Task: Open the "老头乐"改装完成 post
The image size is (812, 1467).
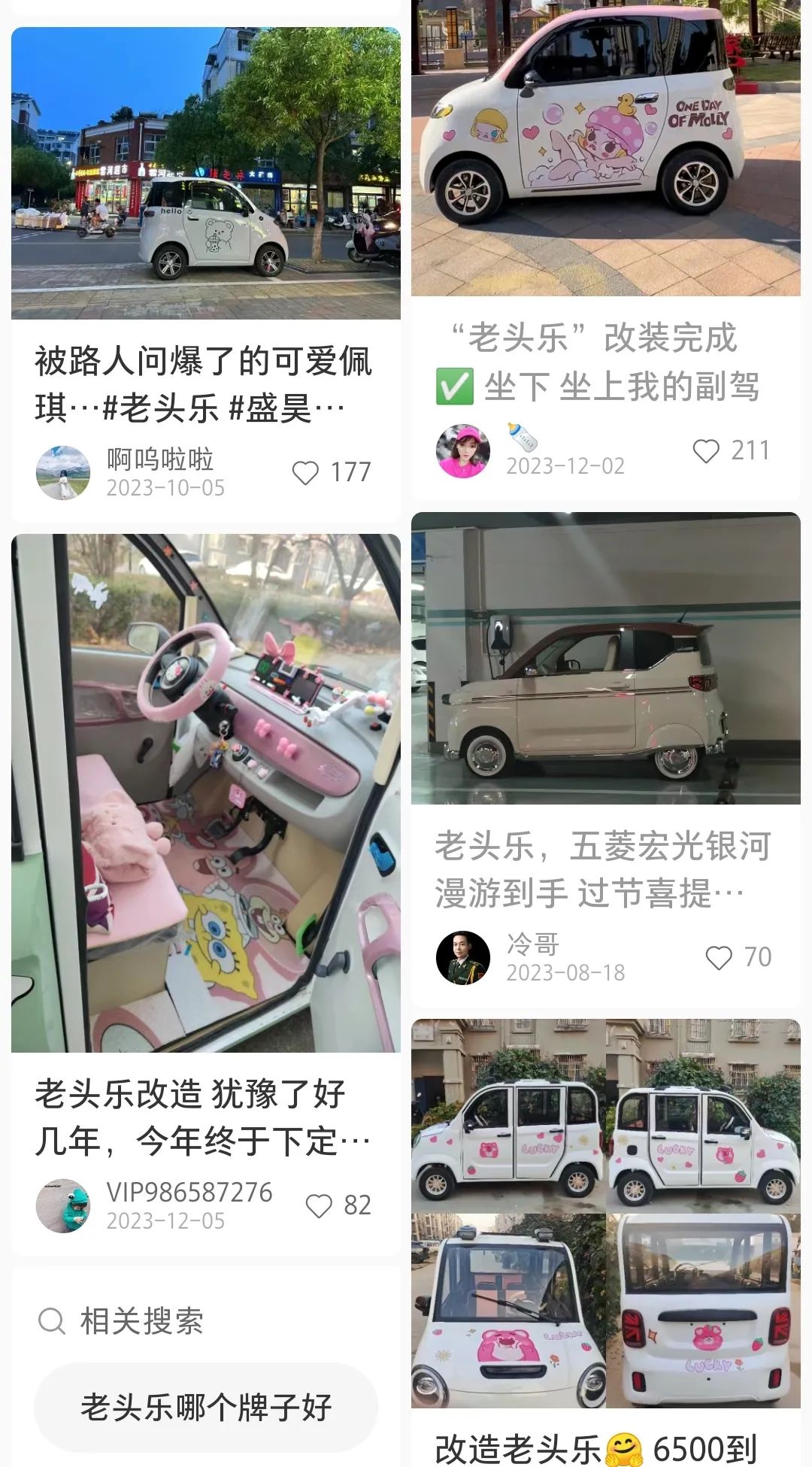Action: point(598,362)
